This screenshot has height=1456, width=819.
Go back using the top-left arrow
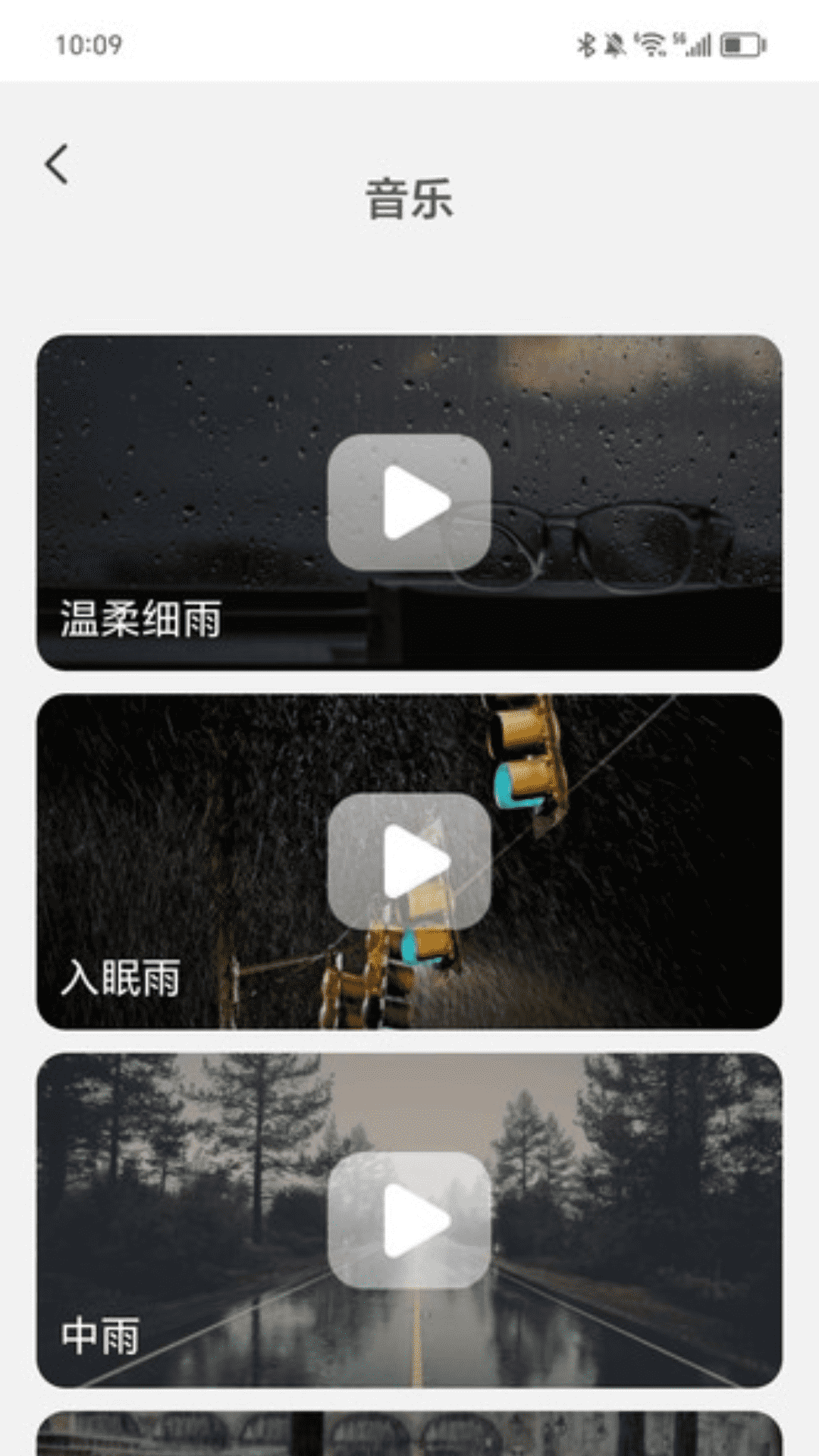point(57,164)
